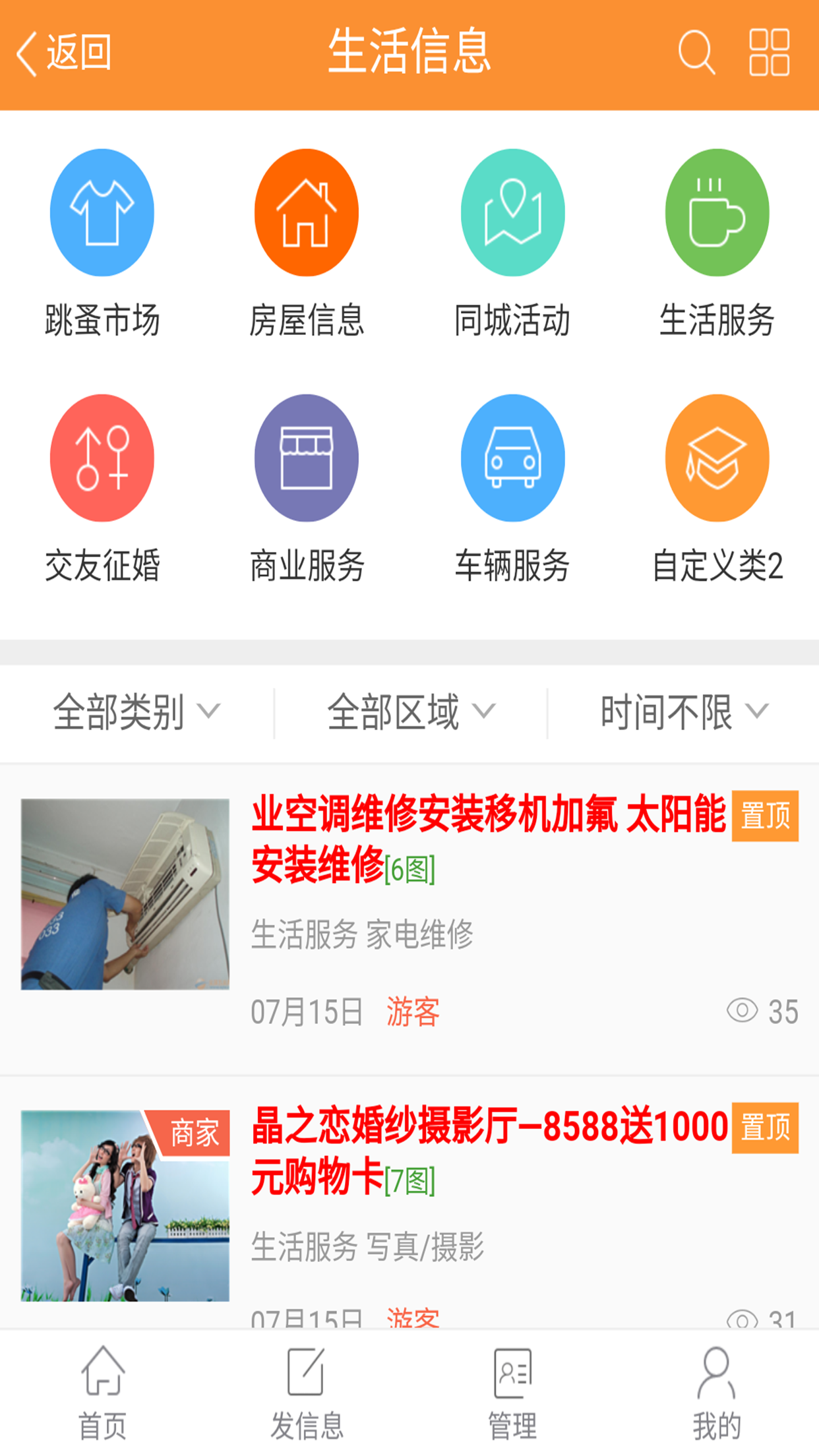
Task: View the 商业服务 category
Action: click(307, 487)
